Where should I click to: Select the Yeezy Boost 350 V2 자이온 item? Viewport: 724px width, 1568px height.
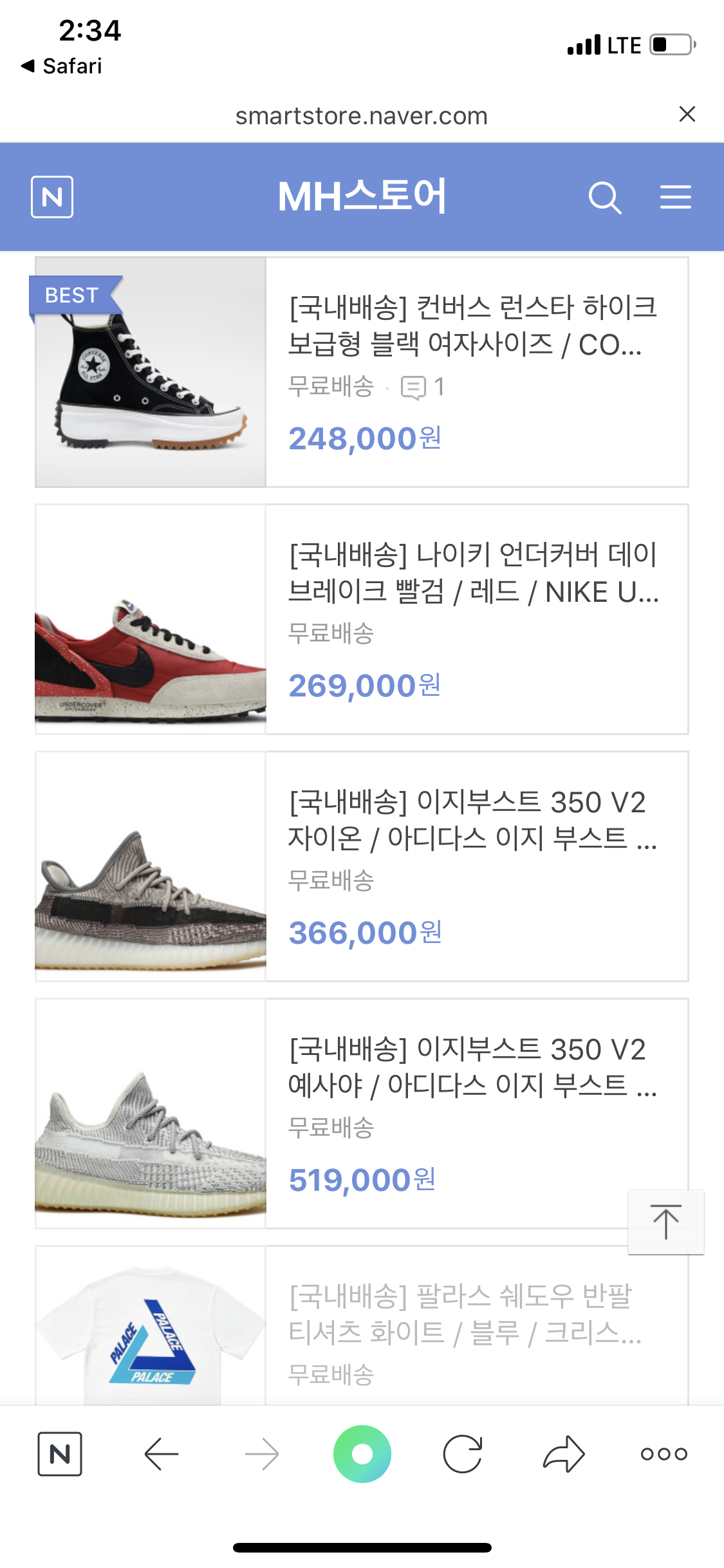click(472, 820)
